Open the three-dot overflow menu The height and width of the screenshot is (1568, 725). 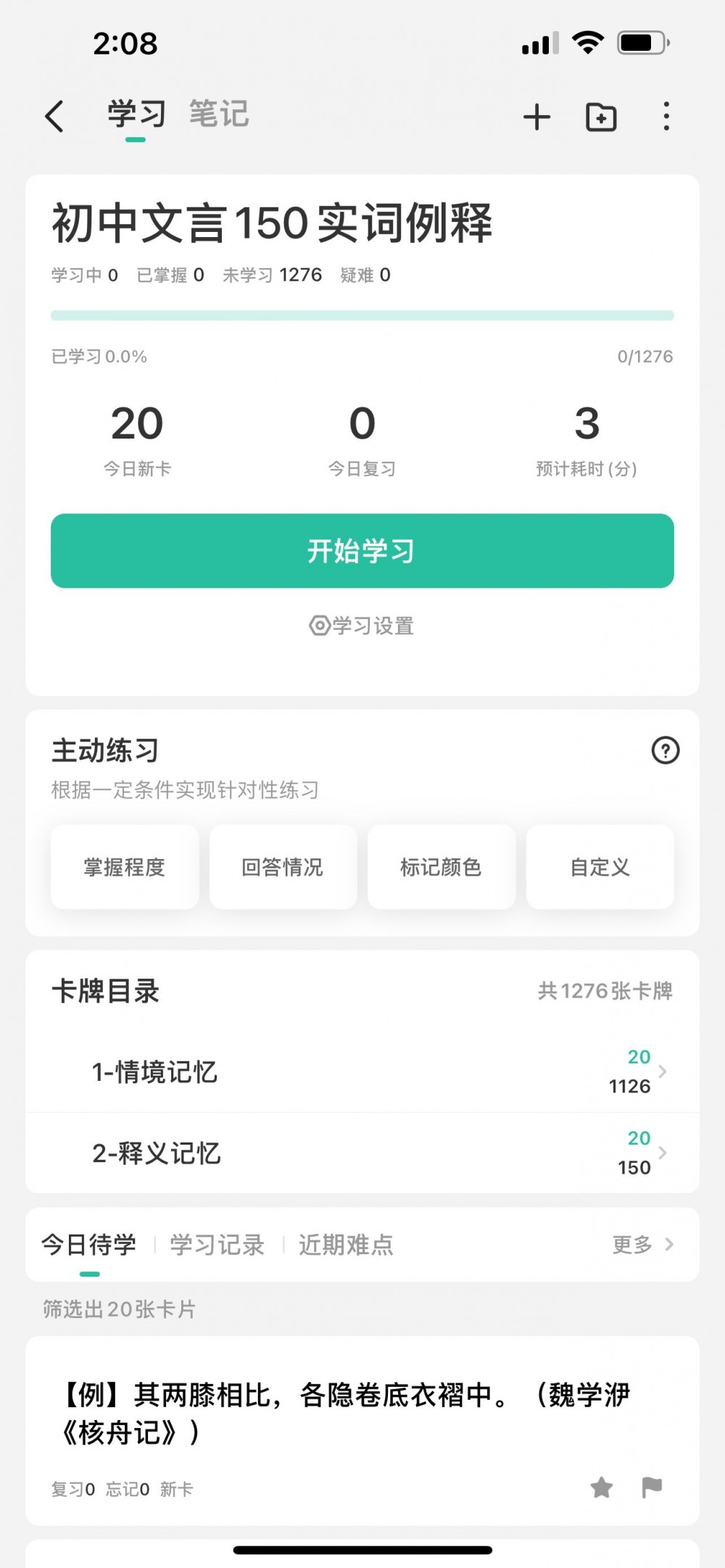point(666,116)
